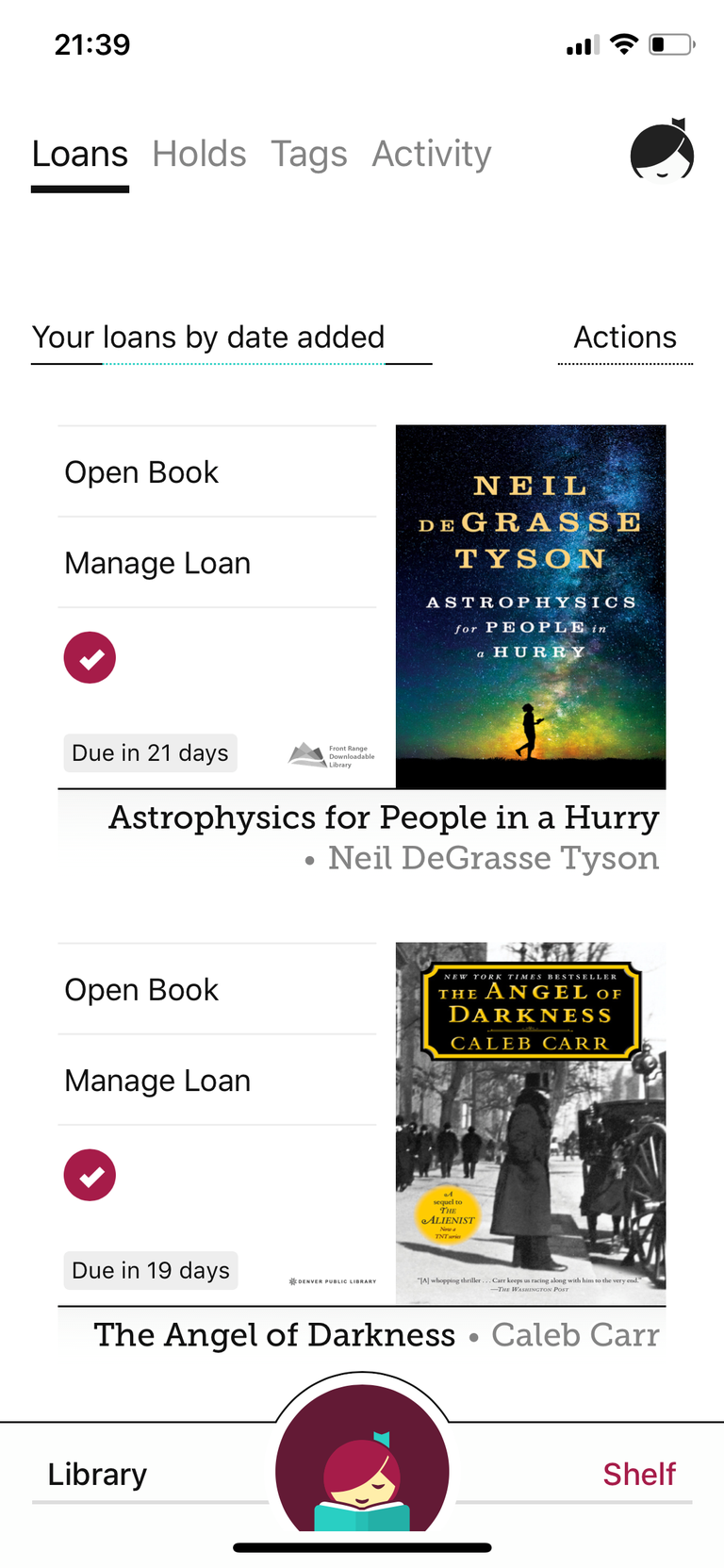Image resolution: width=724 pixels, height=1568 pixels.
Task: Manage Loan for The Angel of Darkness
Action: (157, 1081)
